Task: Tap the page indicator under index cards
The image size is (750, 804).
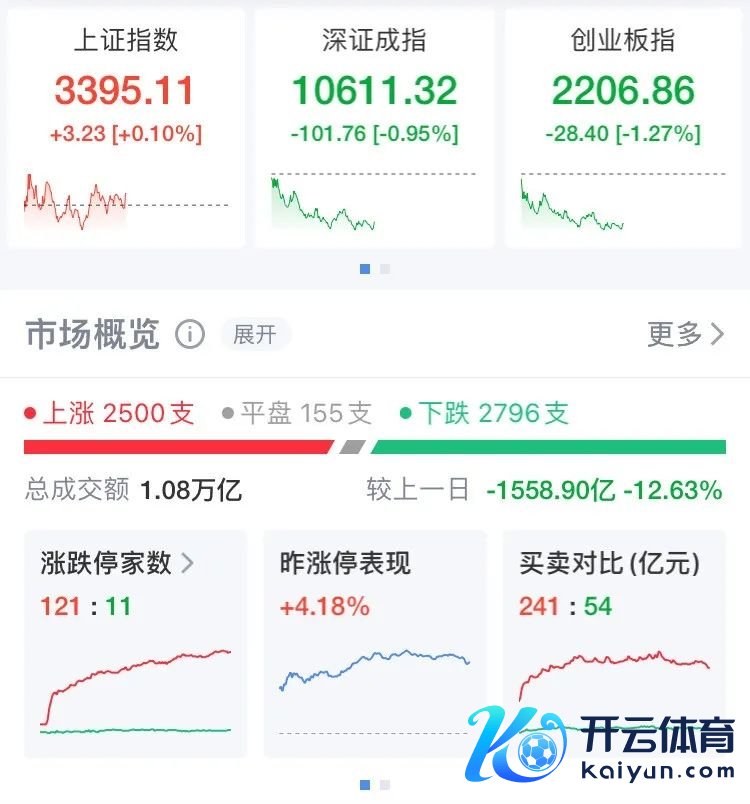Action: tap(375, 269)
